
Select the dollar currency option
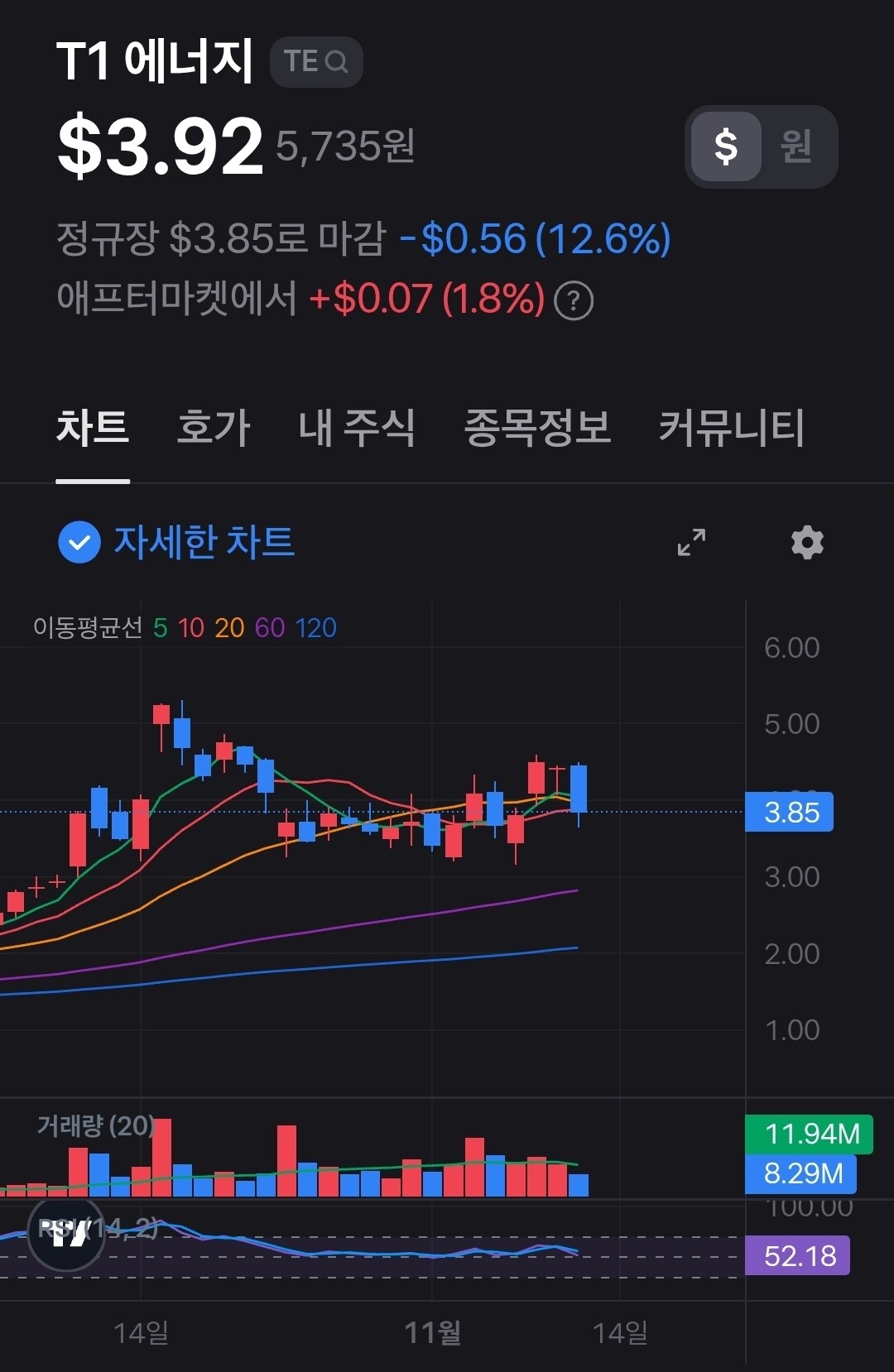(x=726, y=146)
